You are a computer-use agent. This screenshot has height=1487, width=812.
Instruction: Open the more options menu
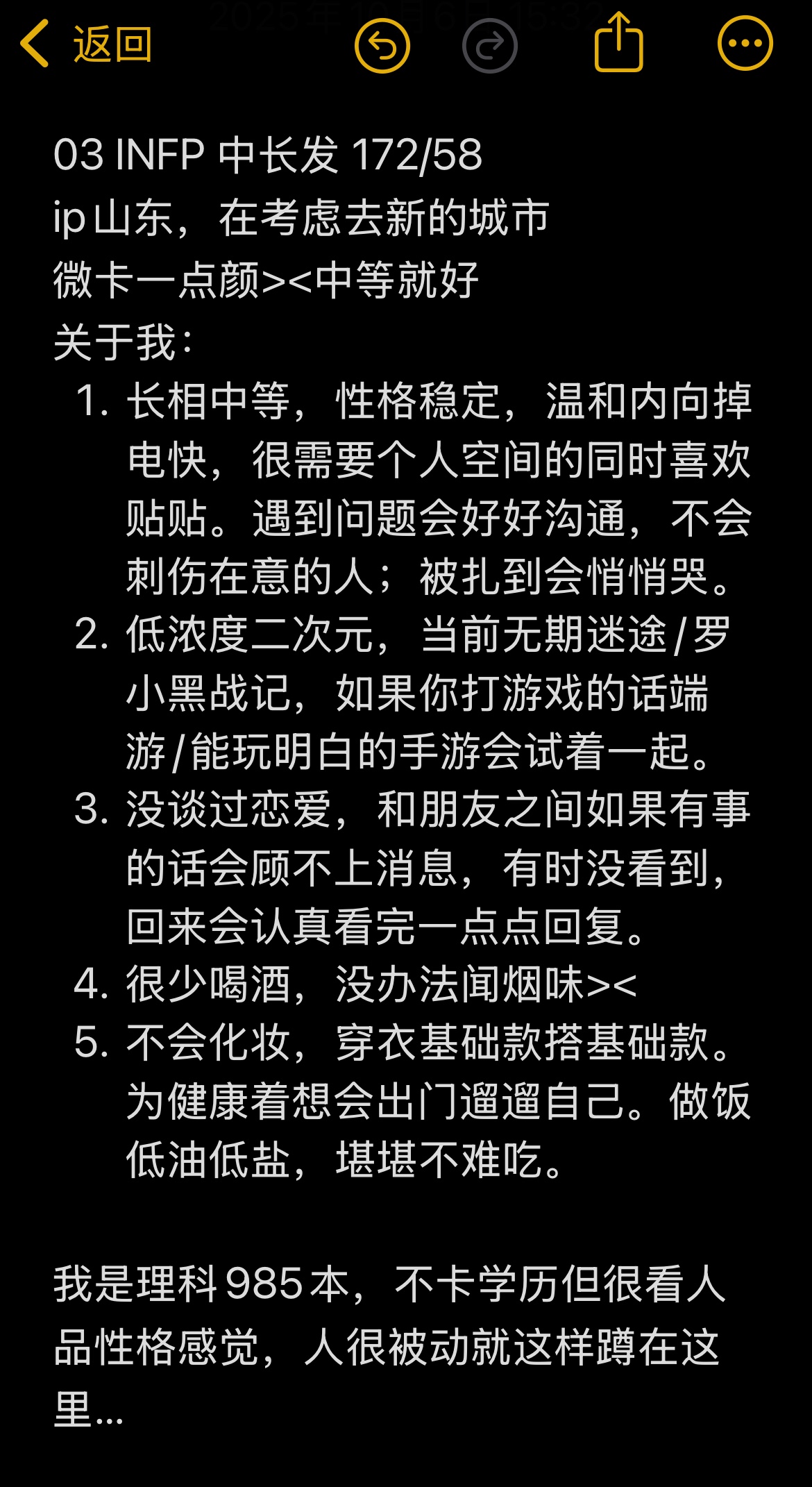tap(745, 44)
